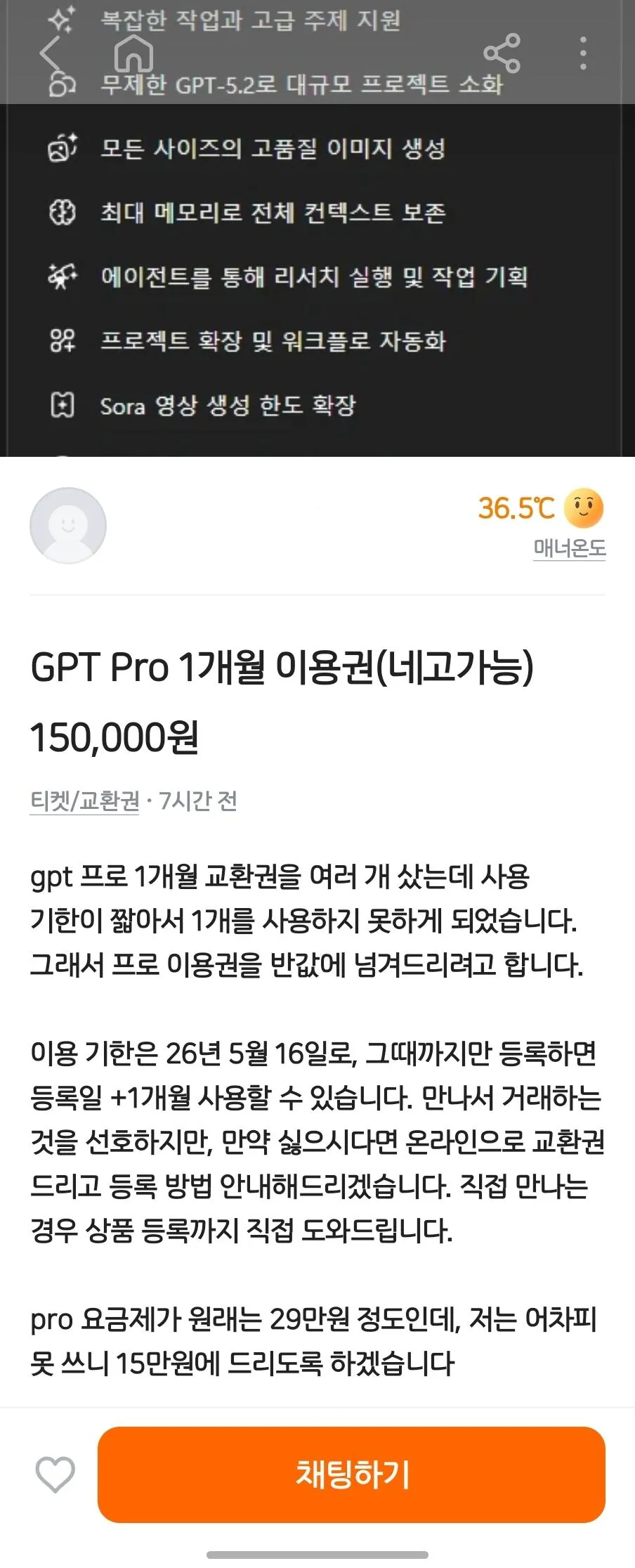
Task: Click the brain icon for memory context
Action: 64,212
